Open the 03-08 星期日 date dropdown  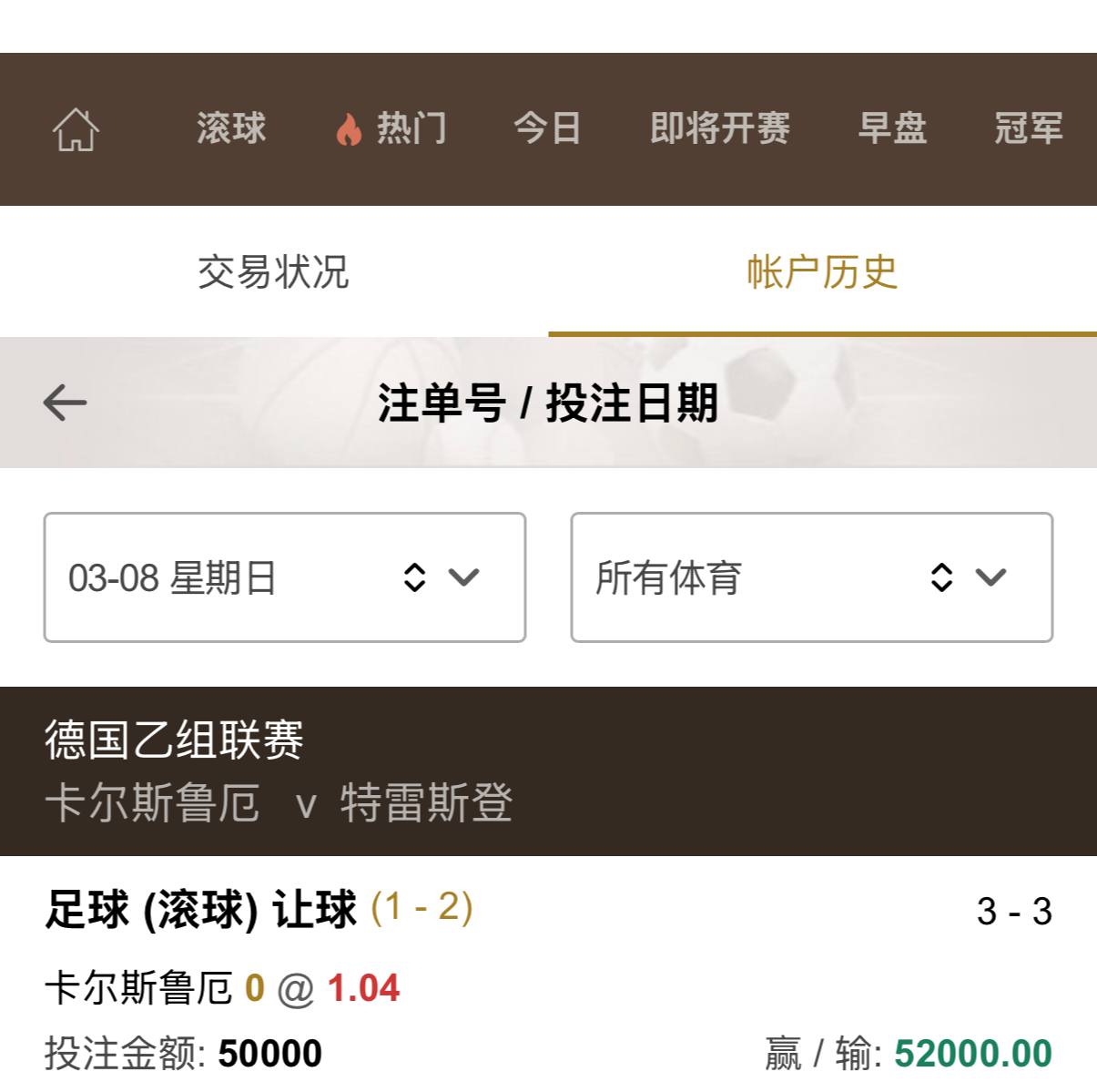coord(285,577)
